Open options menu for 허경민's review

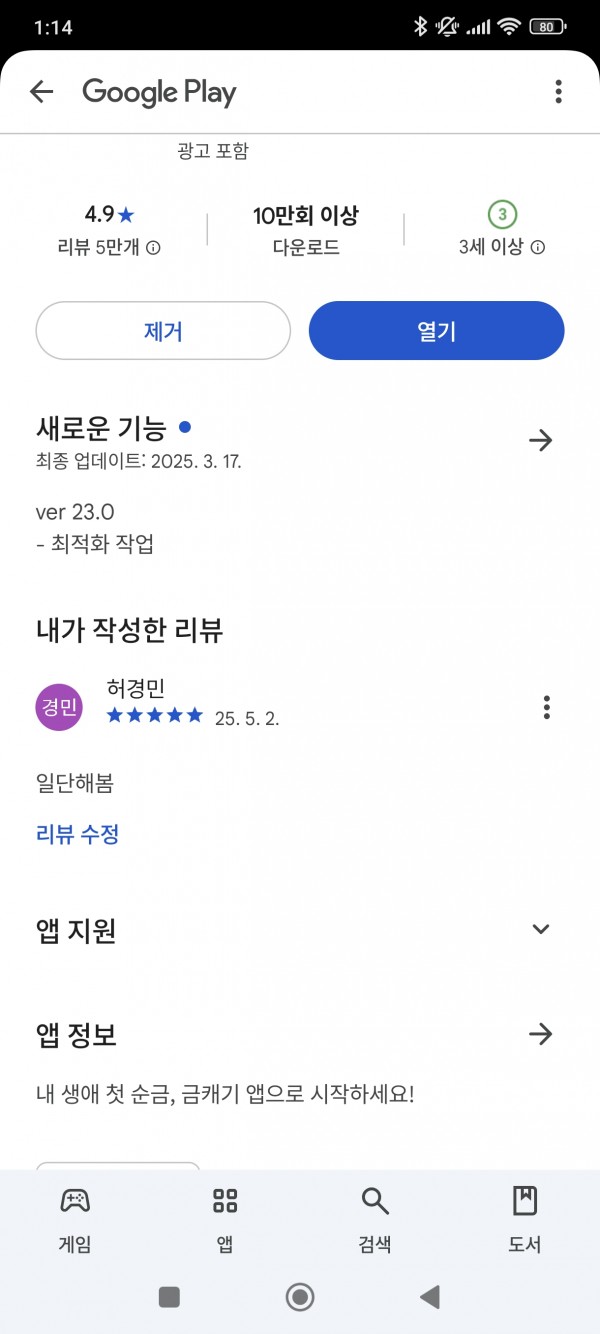[546, 707]
